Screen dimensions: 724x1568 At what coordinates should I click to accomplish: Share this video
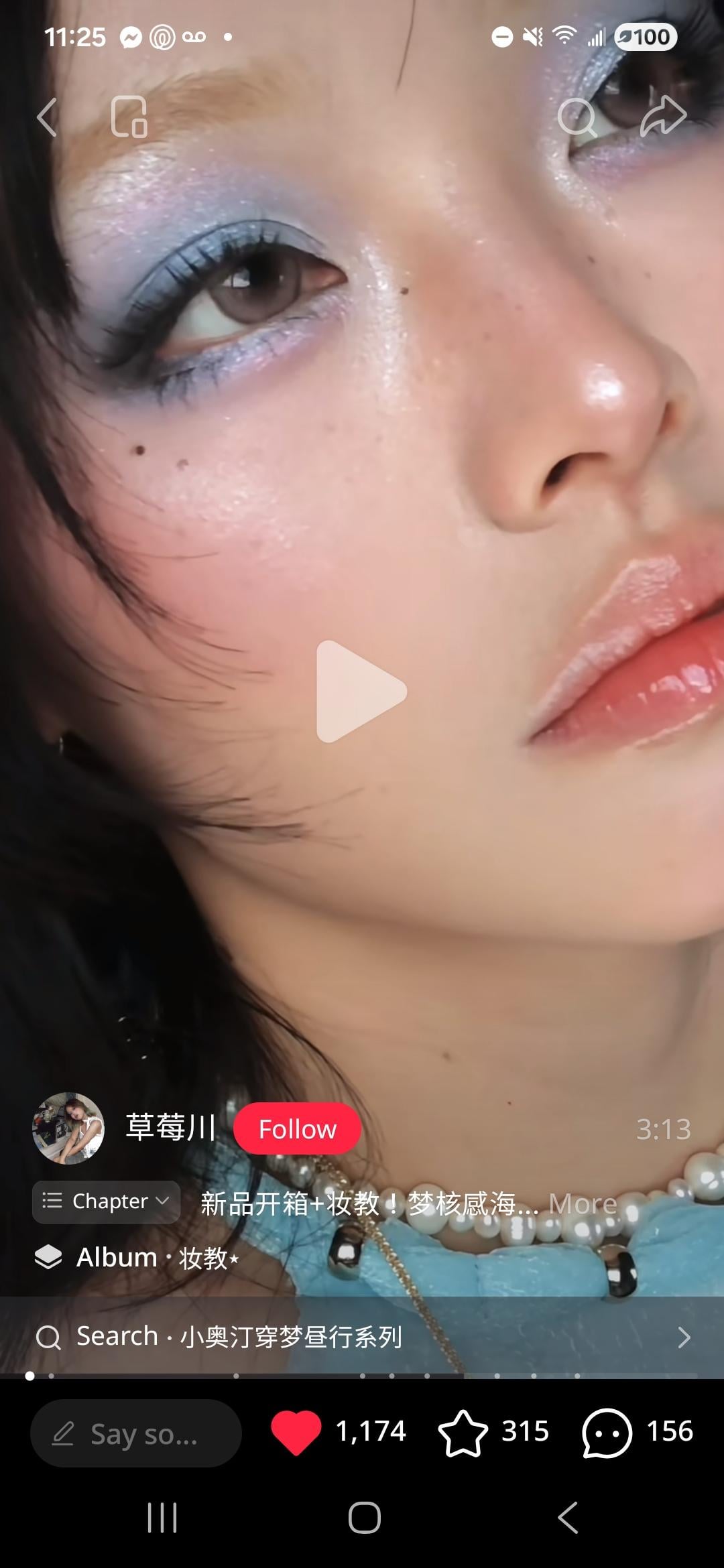pos(663,117)
